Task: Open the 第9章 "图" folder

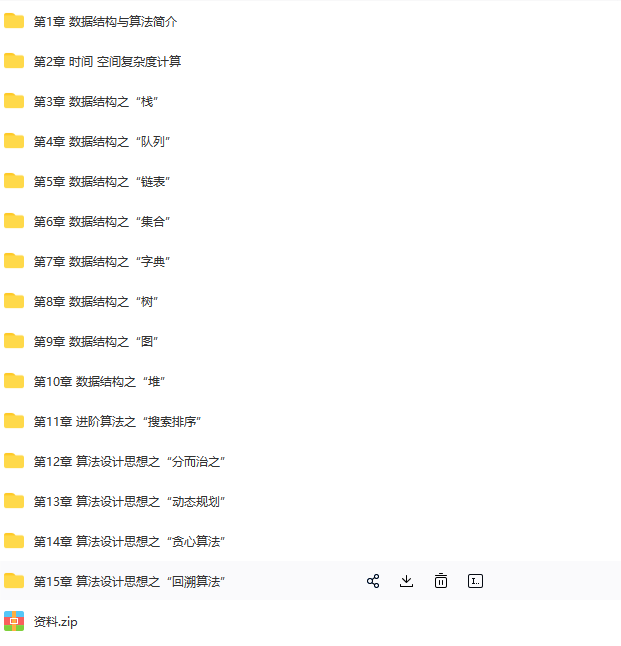Action: tap(97, 341)
